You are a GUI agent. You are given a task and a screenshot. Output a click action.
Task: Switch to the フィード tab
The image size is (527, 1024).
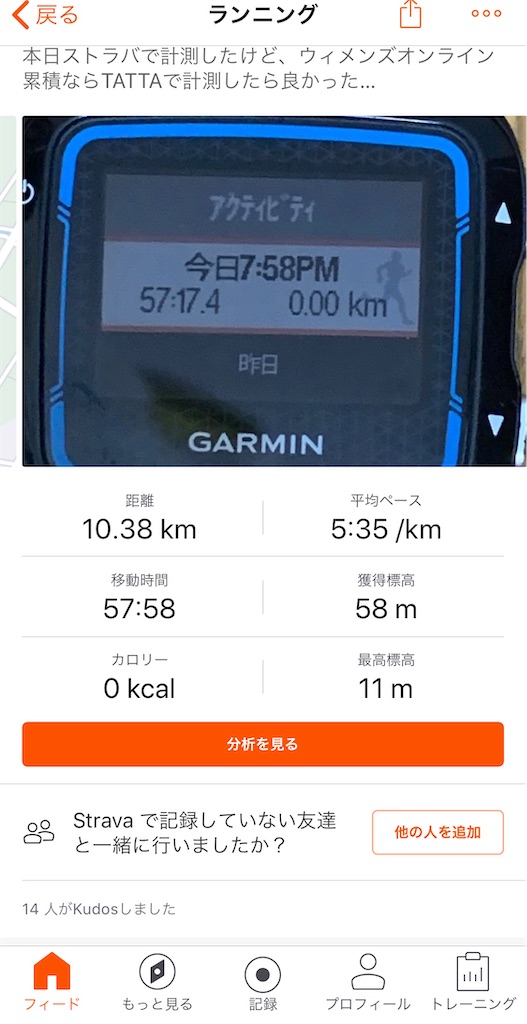(52, 984)
